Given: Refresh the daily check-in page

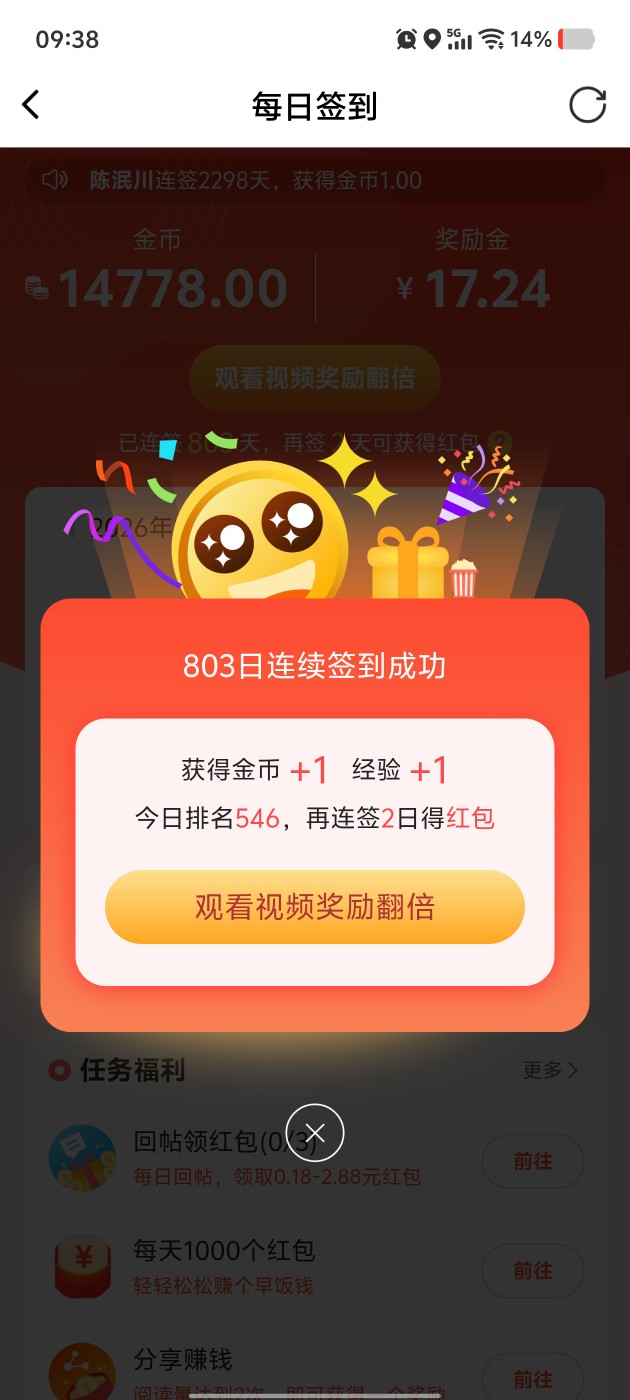Looking at the screenshot, I should click(x=587, y=105).
